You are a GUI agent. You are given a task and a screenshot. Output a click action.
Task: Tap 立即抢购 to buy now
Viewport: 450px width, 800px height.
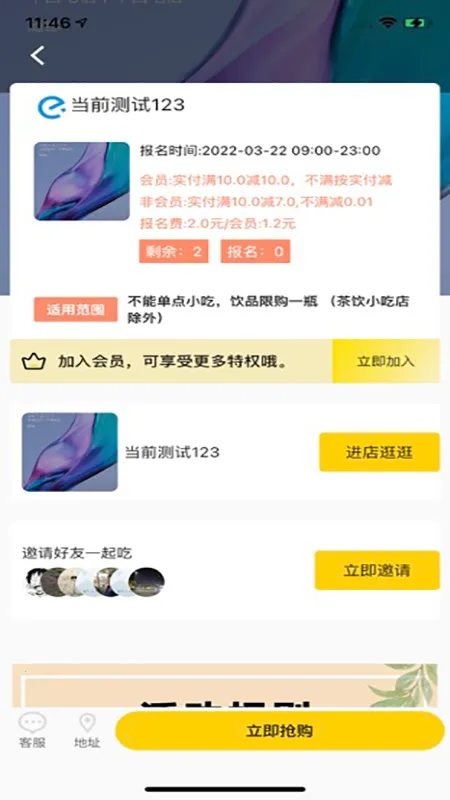pyautogui.click(x=280, y=731)
